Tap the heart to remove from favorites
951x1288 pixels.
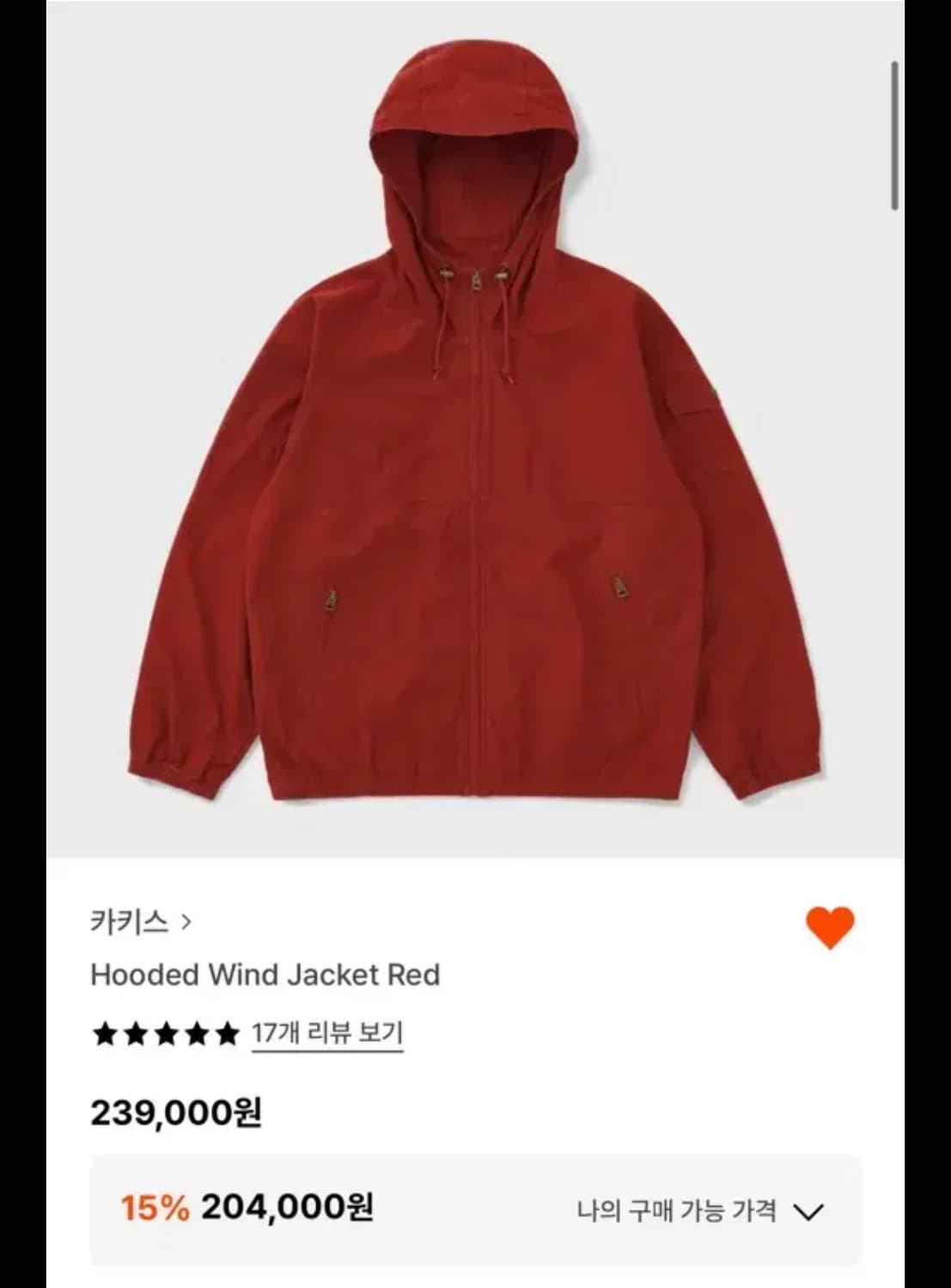click(829, 927)
